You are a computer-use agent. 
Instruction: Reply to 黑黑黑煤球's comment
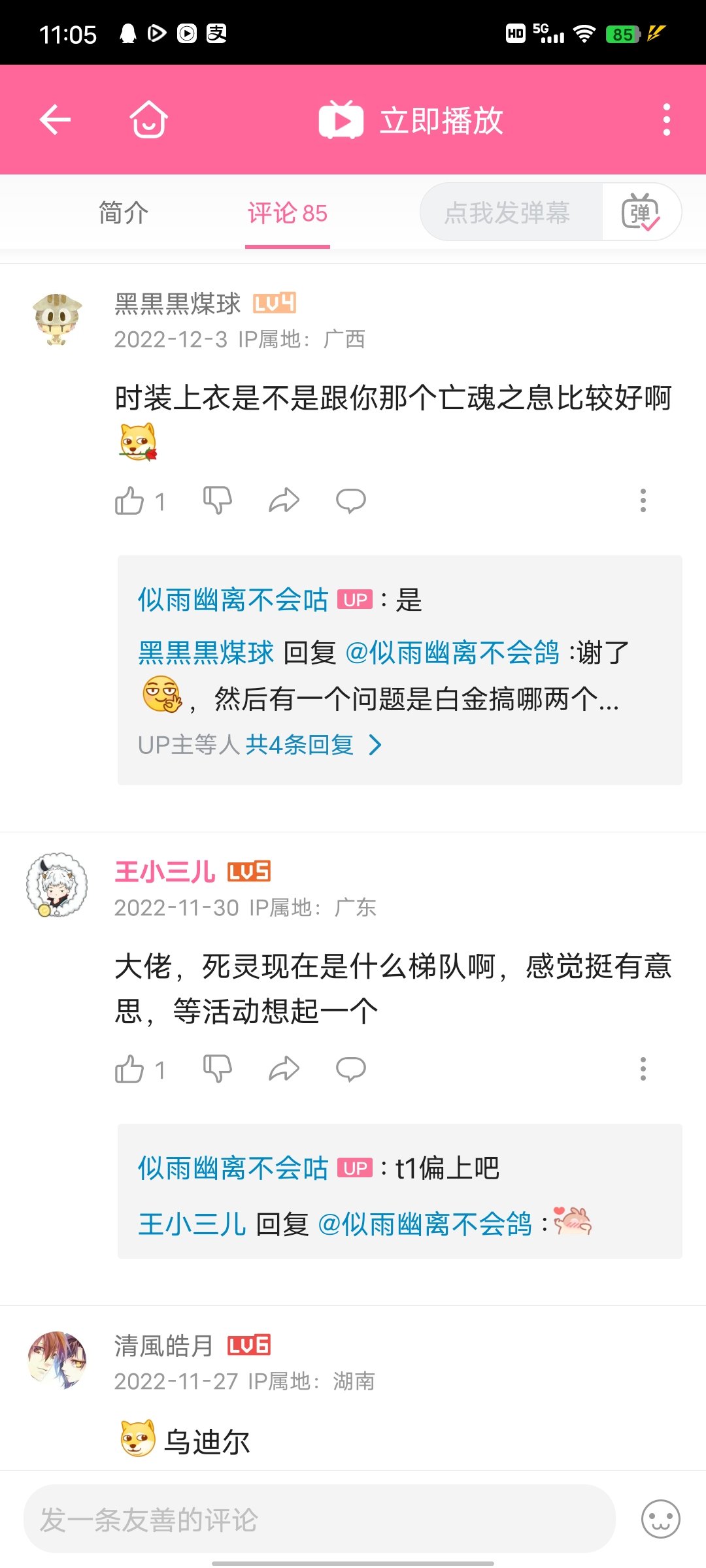[x=351, y=501]
